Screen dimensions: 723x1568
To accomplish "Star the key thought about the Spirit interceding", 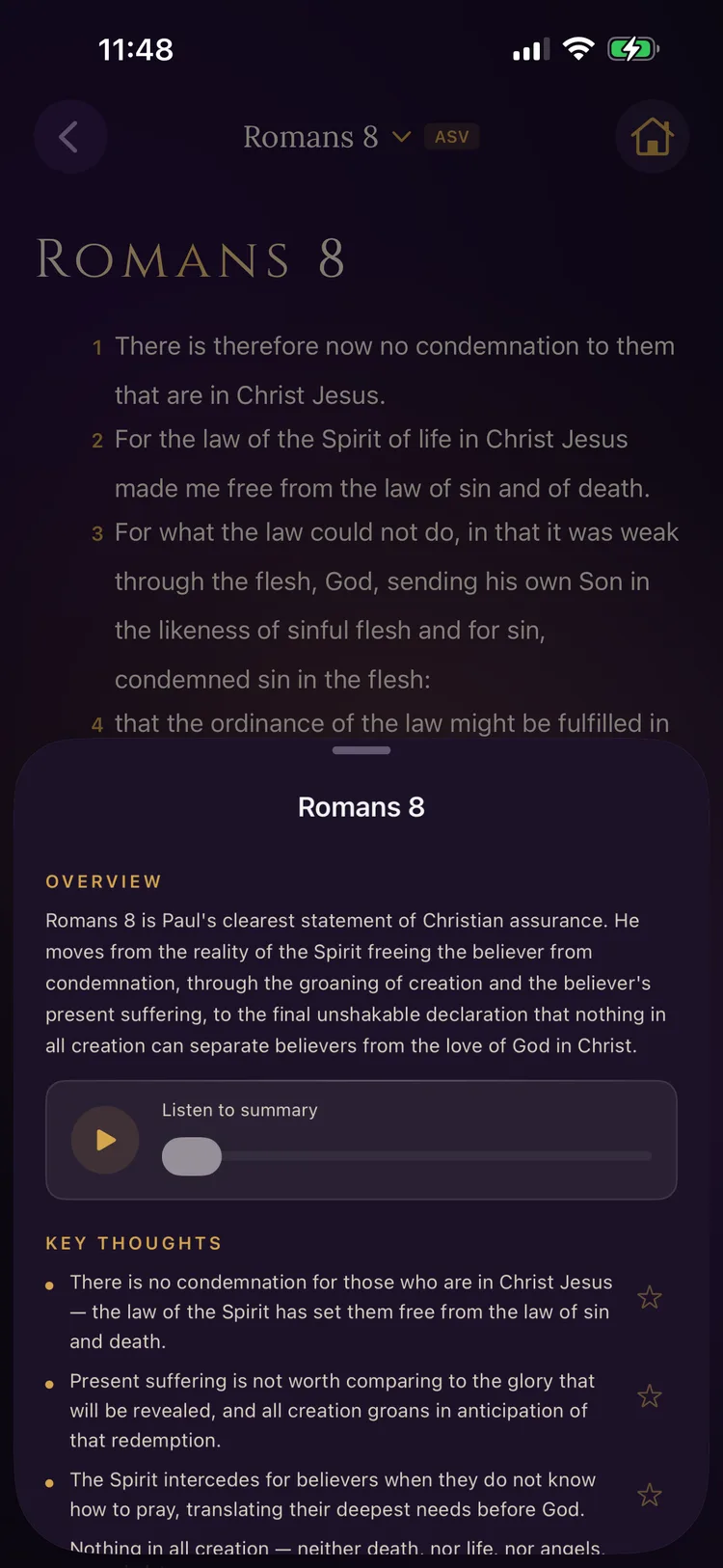I will pos(649,1495).
